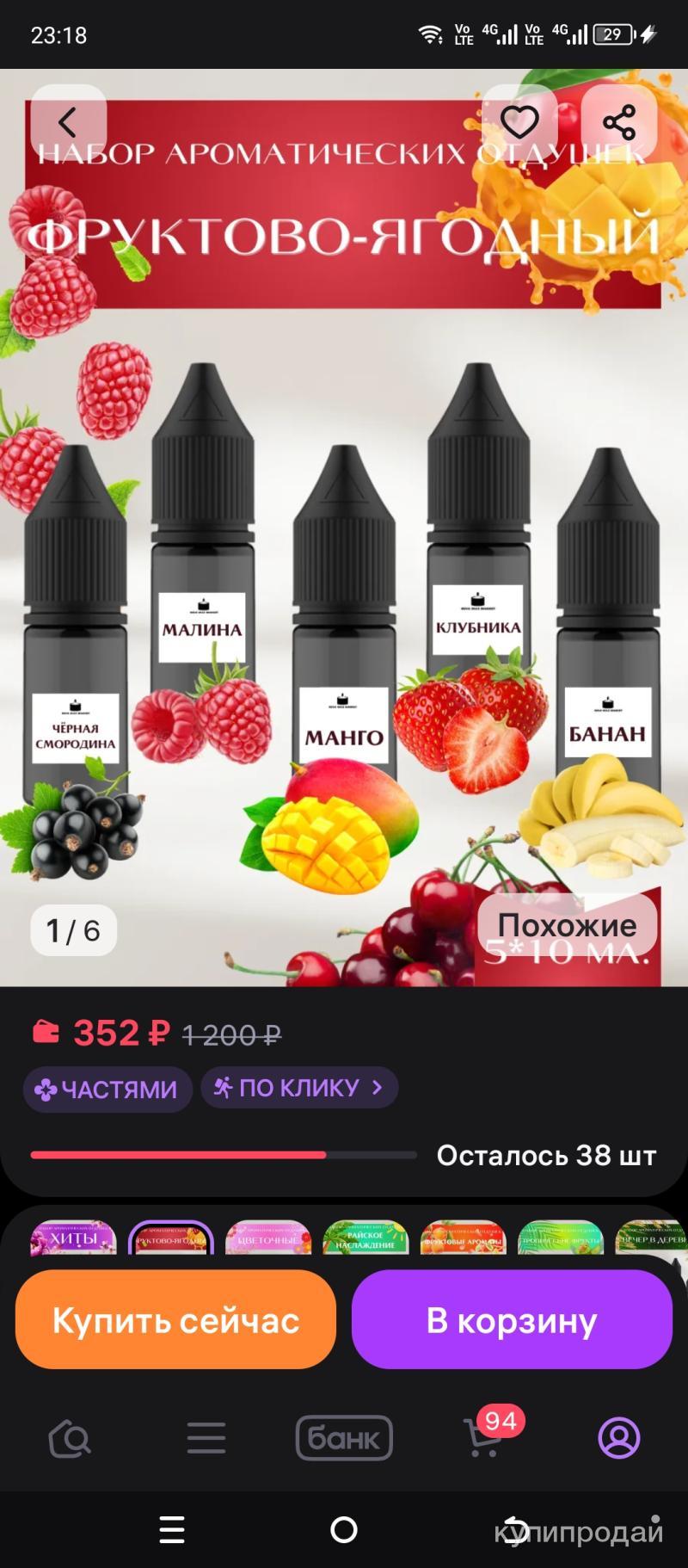Open similar items via Похожие

[x=568, y=925]
